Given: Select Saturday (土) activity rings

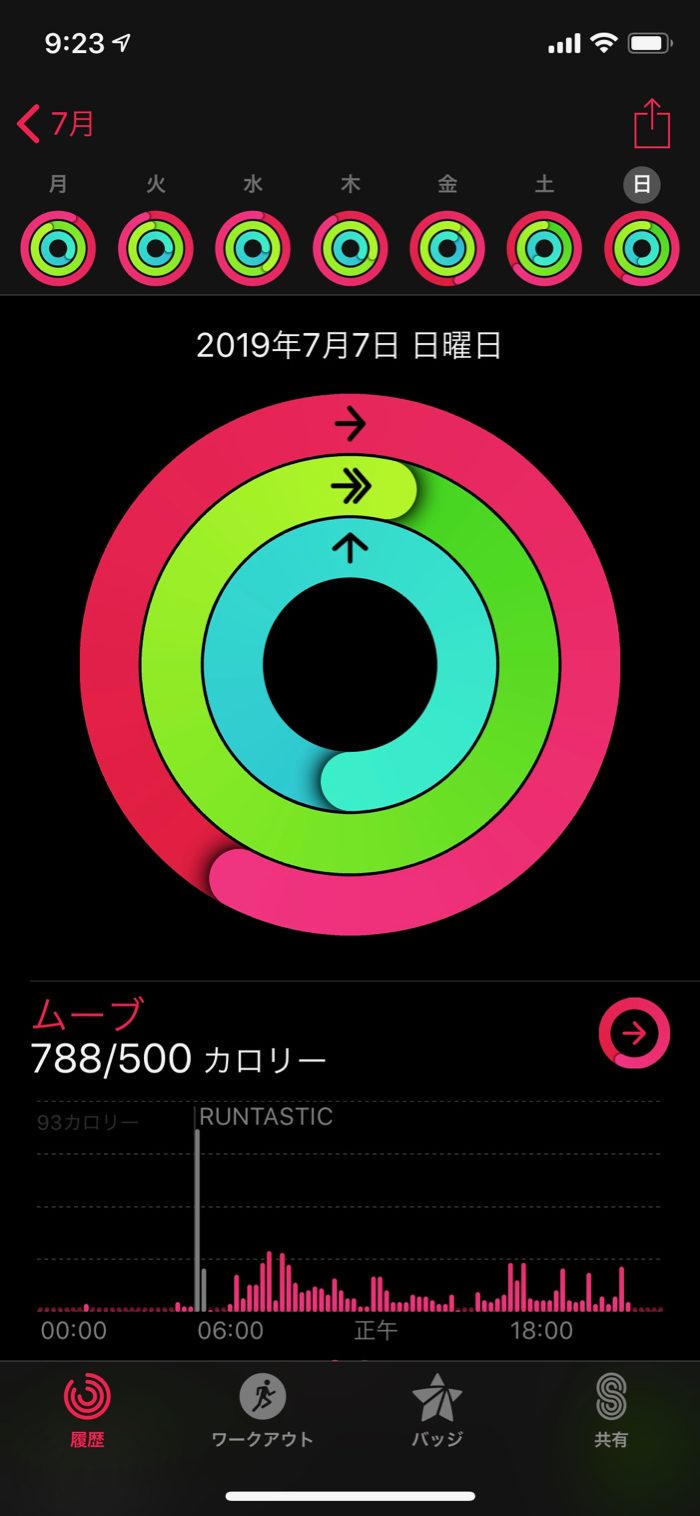Looking at the screenshot, I should pyautogui.click(x=544, y=248).
